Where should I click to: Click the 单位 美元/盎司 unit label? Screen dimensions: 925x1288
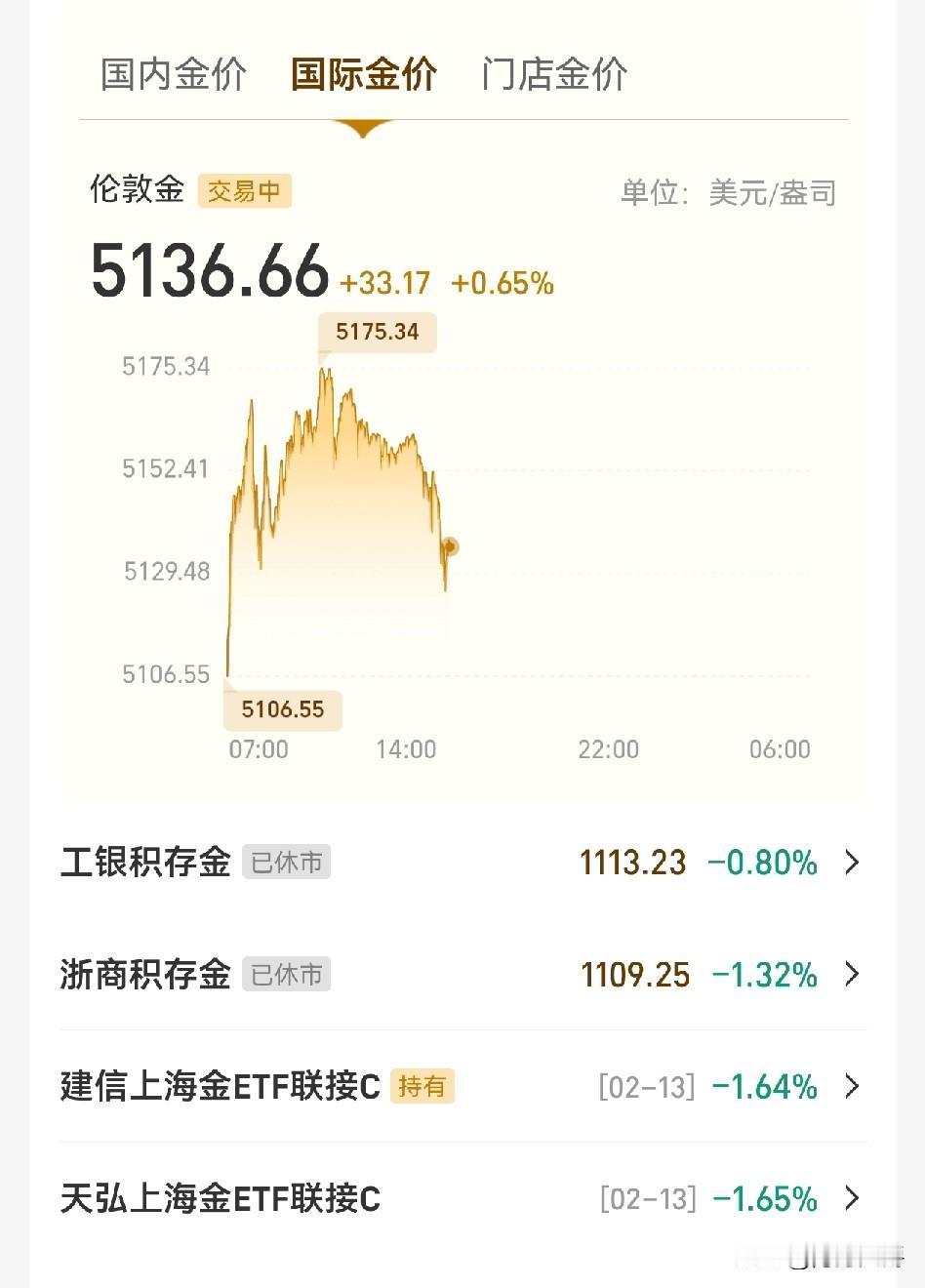729,192
